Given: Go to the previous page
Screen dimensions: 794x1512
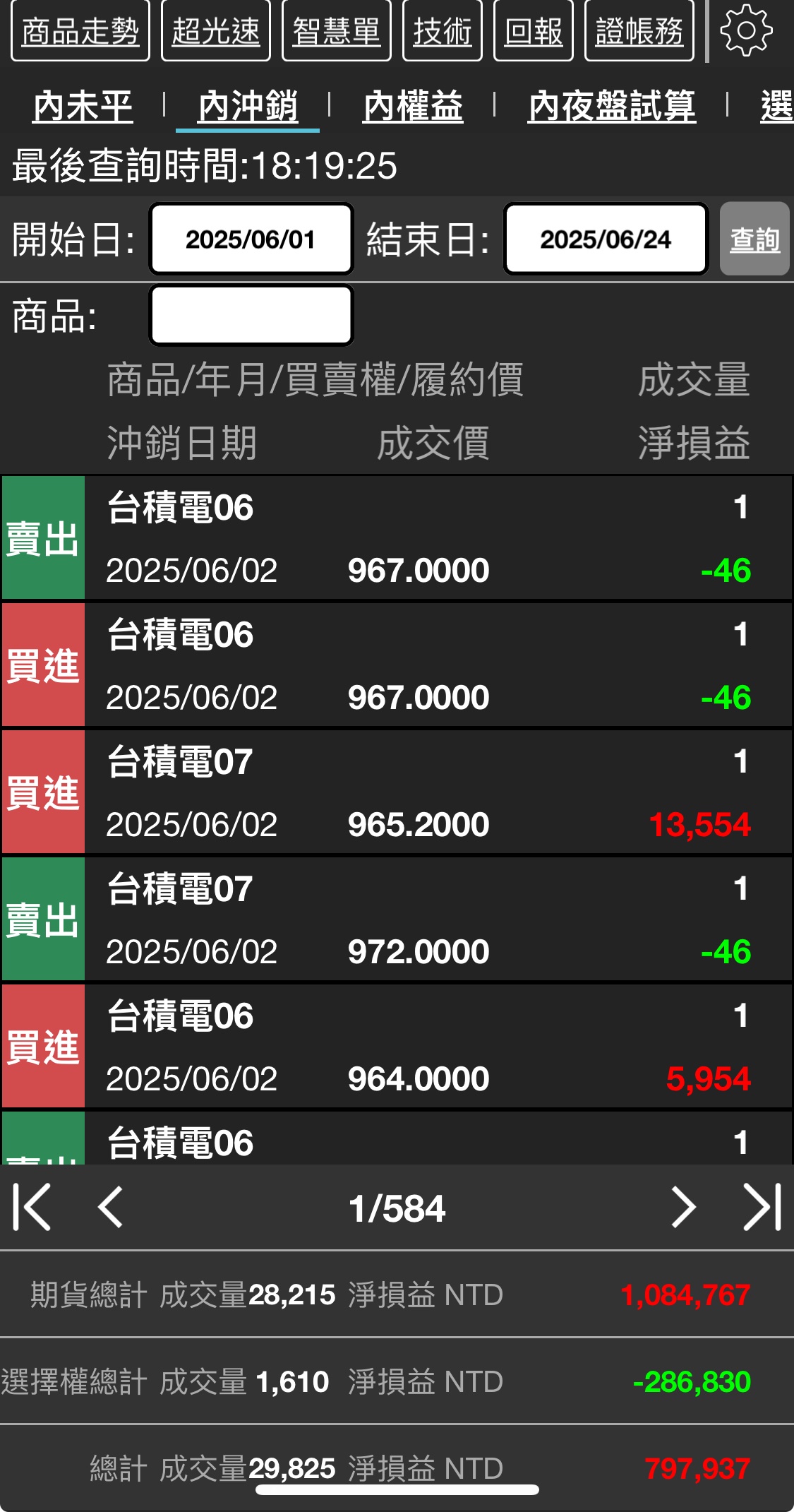Looking at the screenshot, I should point(111,1207).
